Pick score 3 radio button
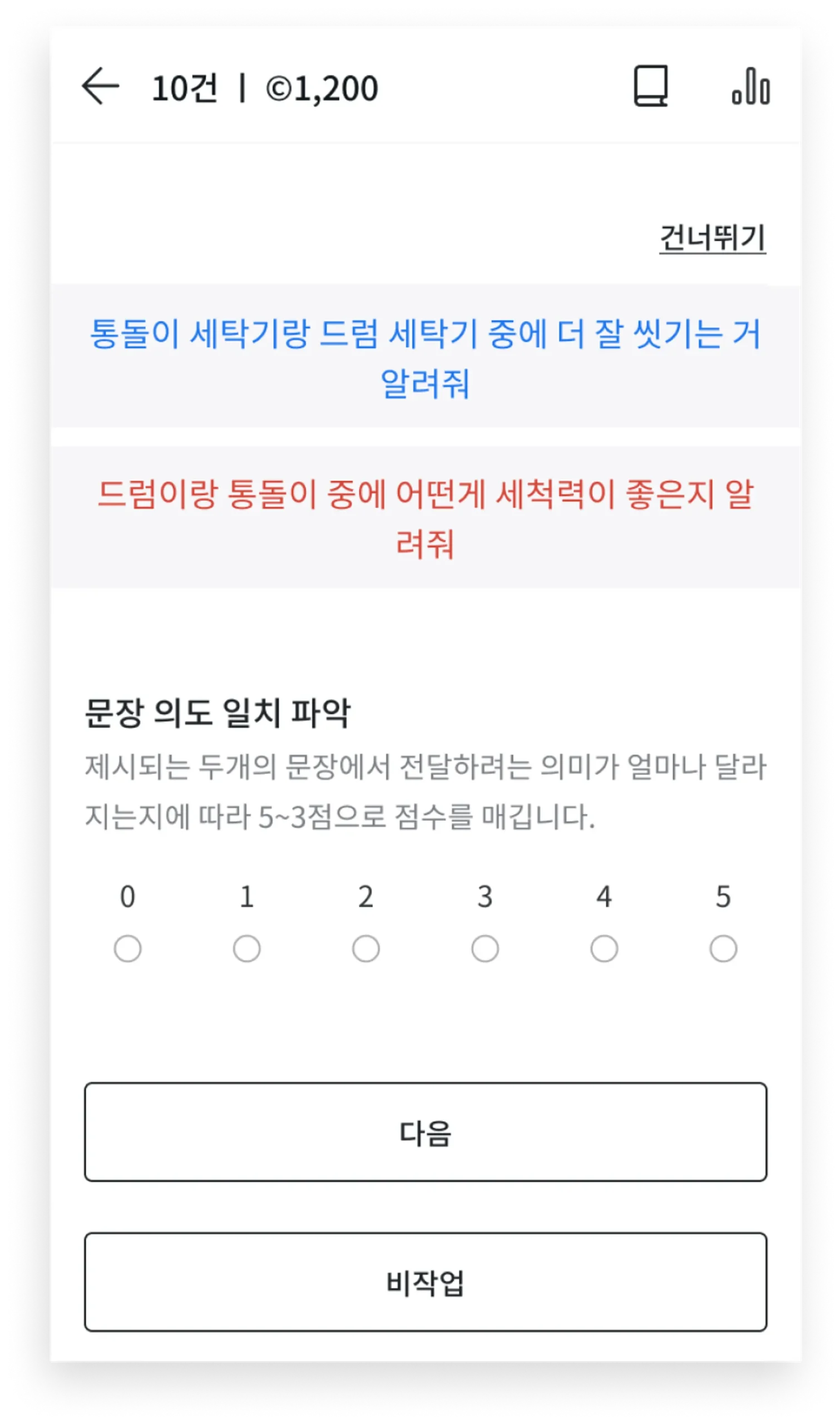Screen dimensions: 840x1424 pyautogui.click(x=485, y=948)
